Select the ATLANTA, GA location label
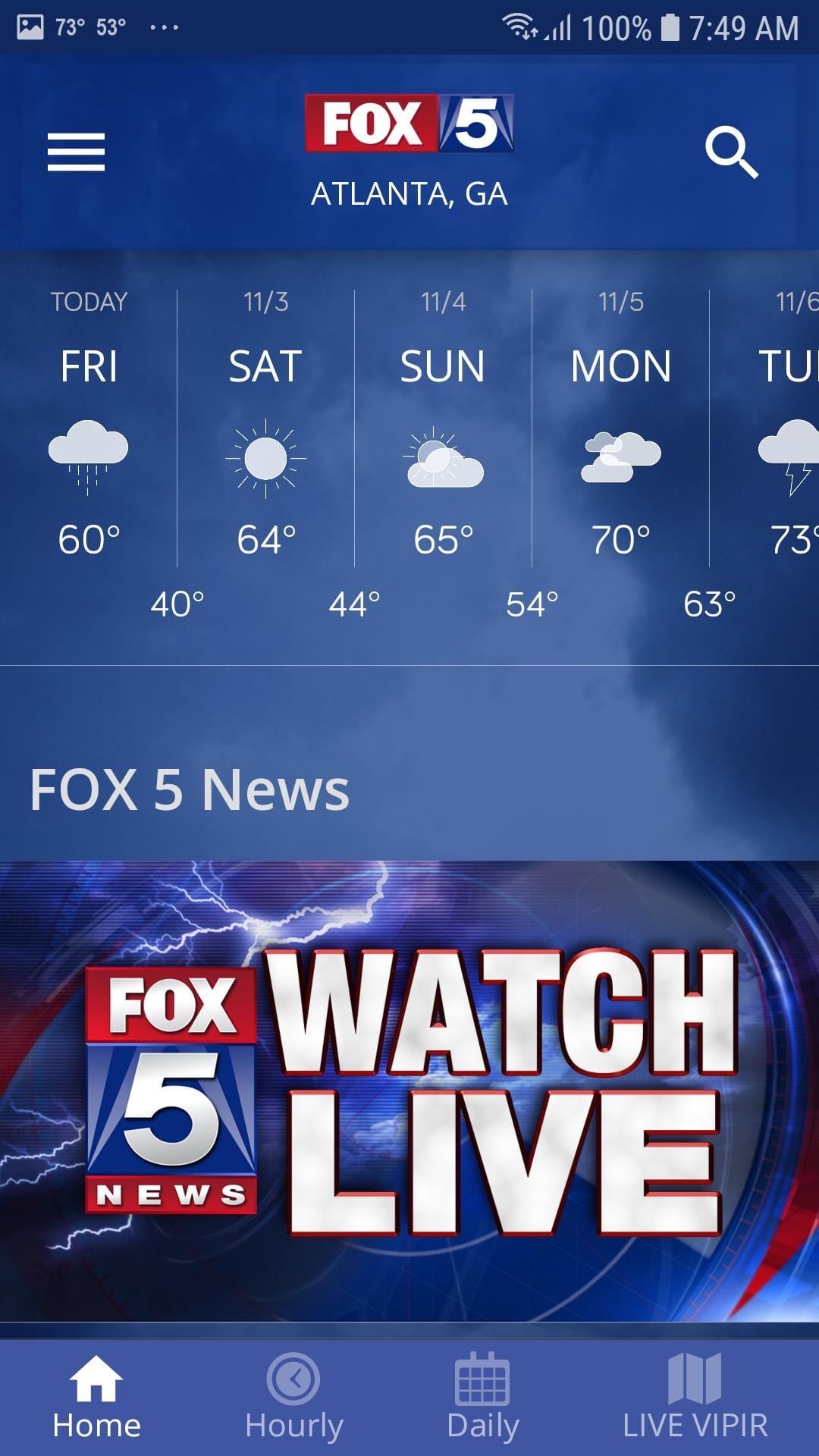This screenshot has height=1456, width=819. click(409, 193)
